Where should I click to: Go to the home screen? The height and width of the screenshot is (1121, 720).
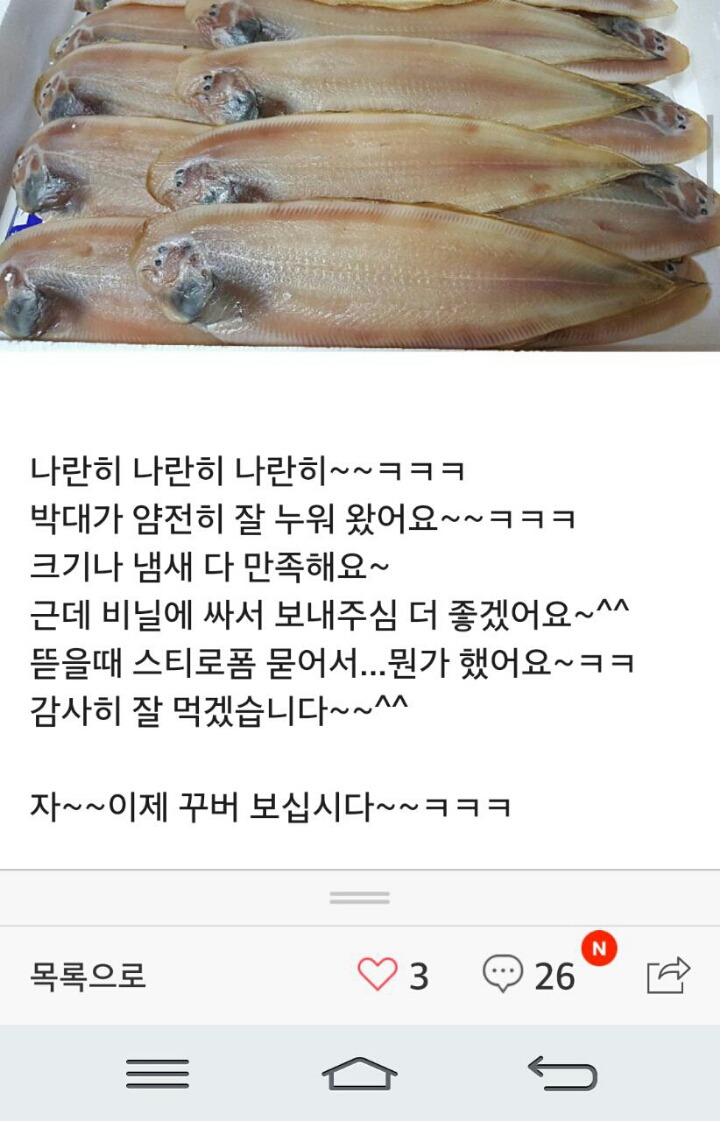point(360,1073)
